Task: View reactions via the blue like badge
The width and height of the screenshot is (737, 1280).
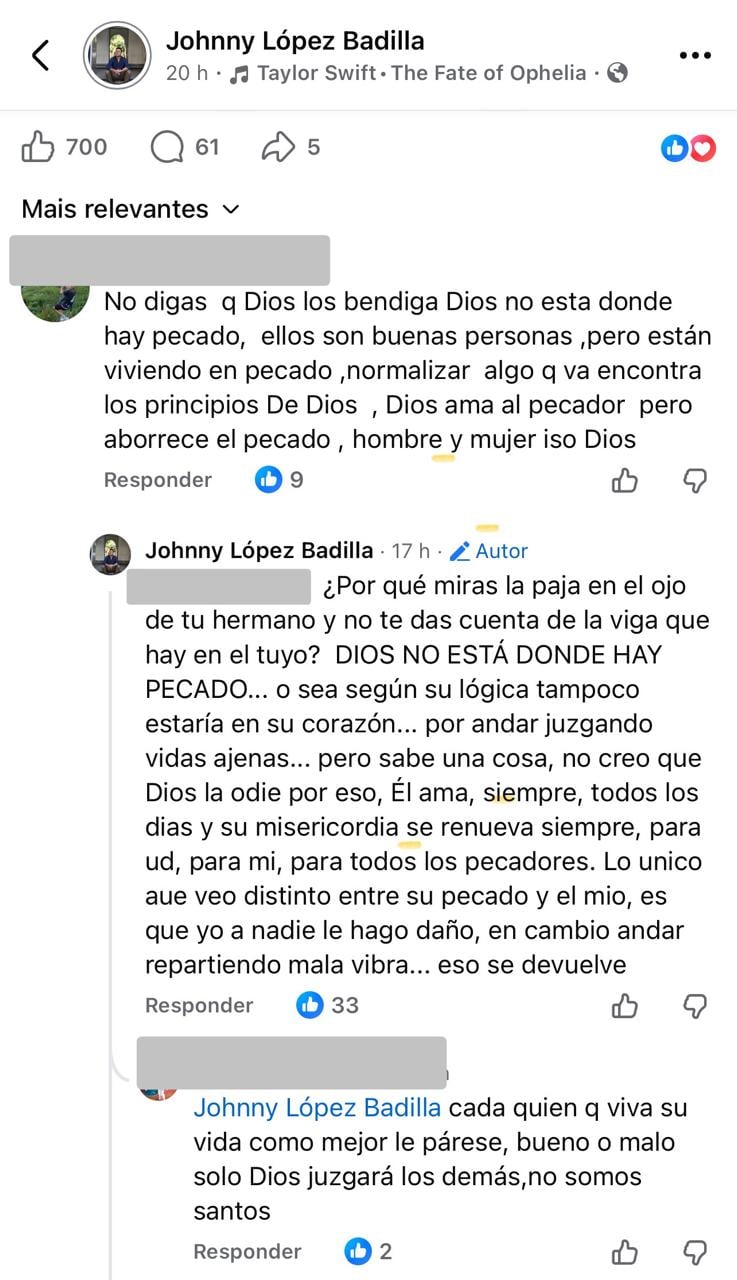Action: (x=673, y=146)
